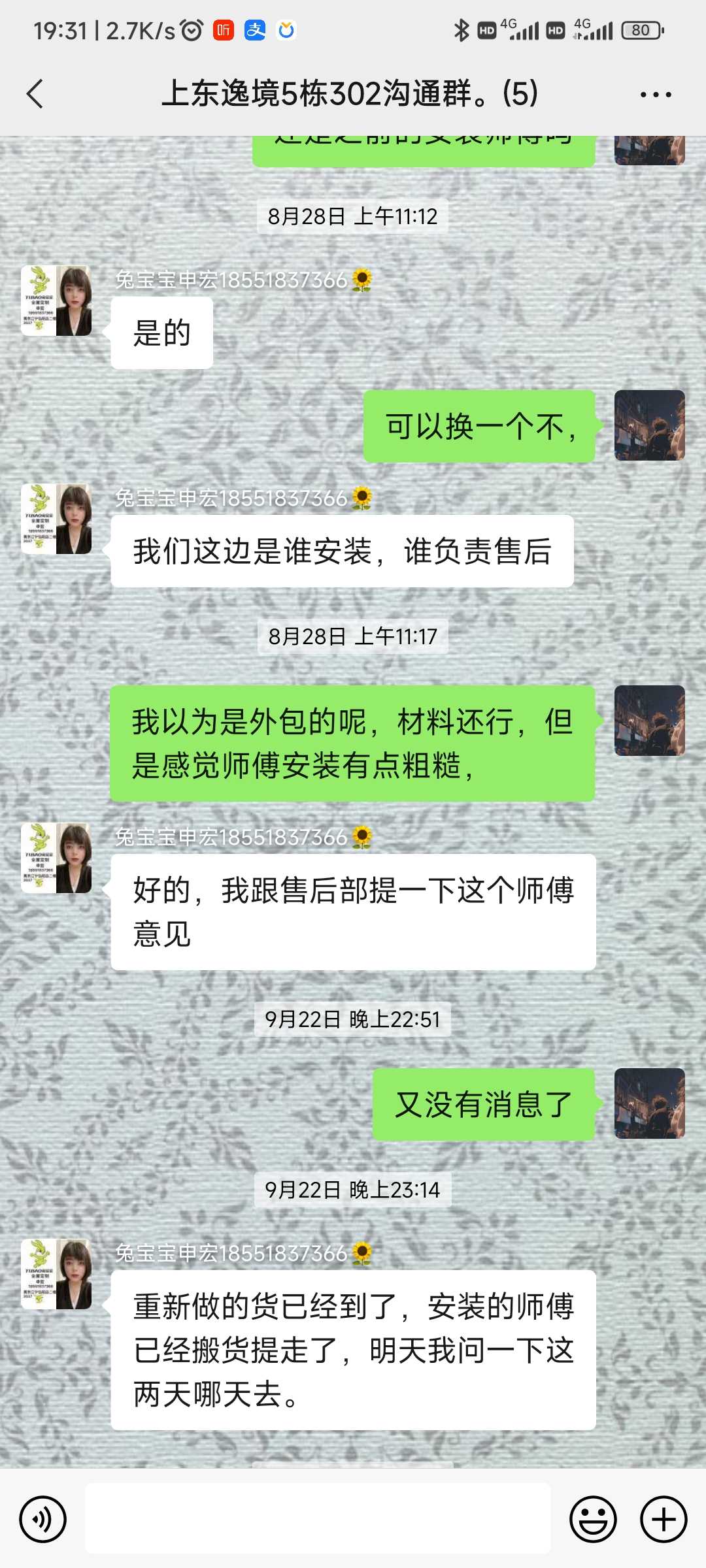The image size is (706, 1568).
Task: Open the plus attachments menu
Action: [x=663, y=1519]
